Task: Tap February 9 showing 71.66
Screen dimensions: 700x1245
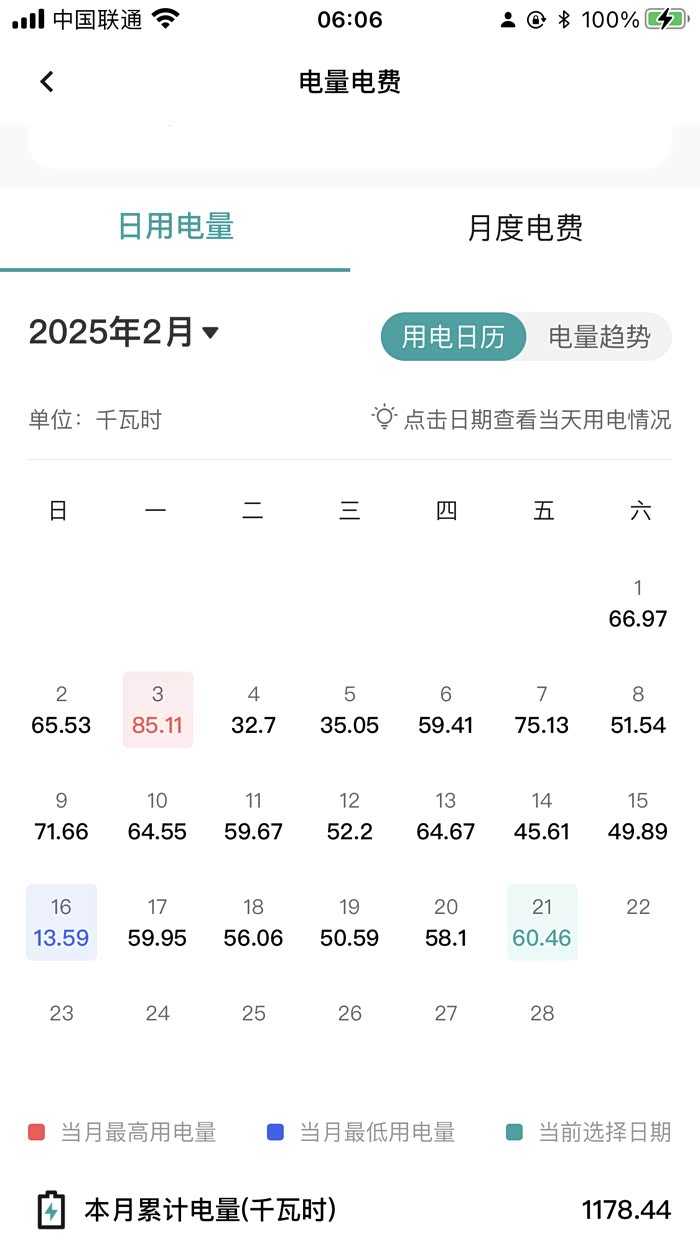Action: tap(62, 816)
